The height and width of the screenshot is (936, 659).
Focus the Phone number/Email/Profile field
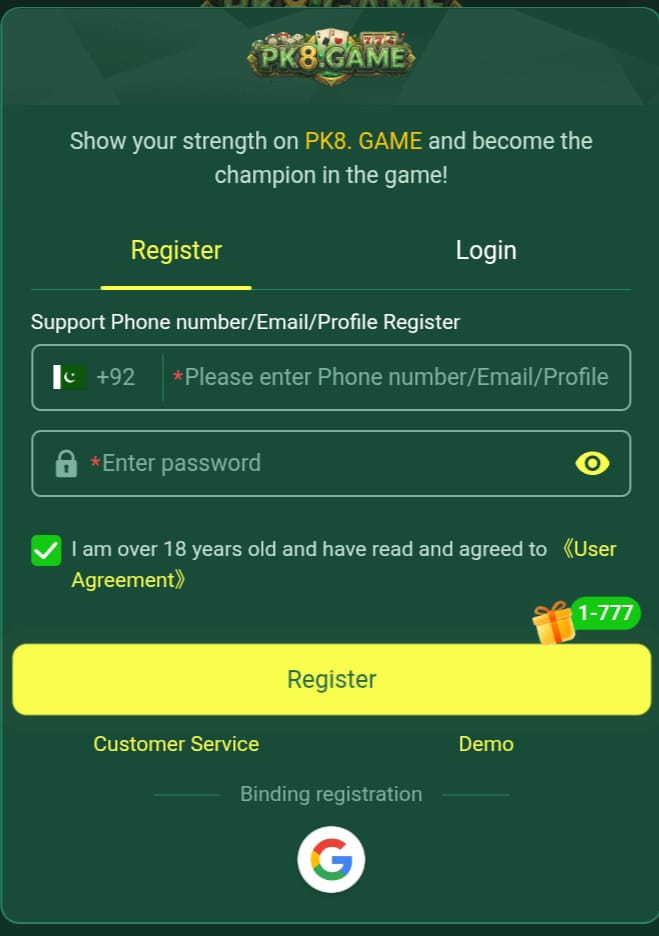pos(396,377)
